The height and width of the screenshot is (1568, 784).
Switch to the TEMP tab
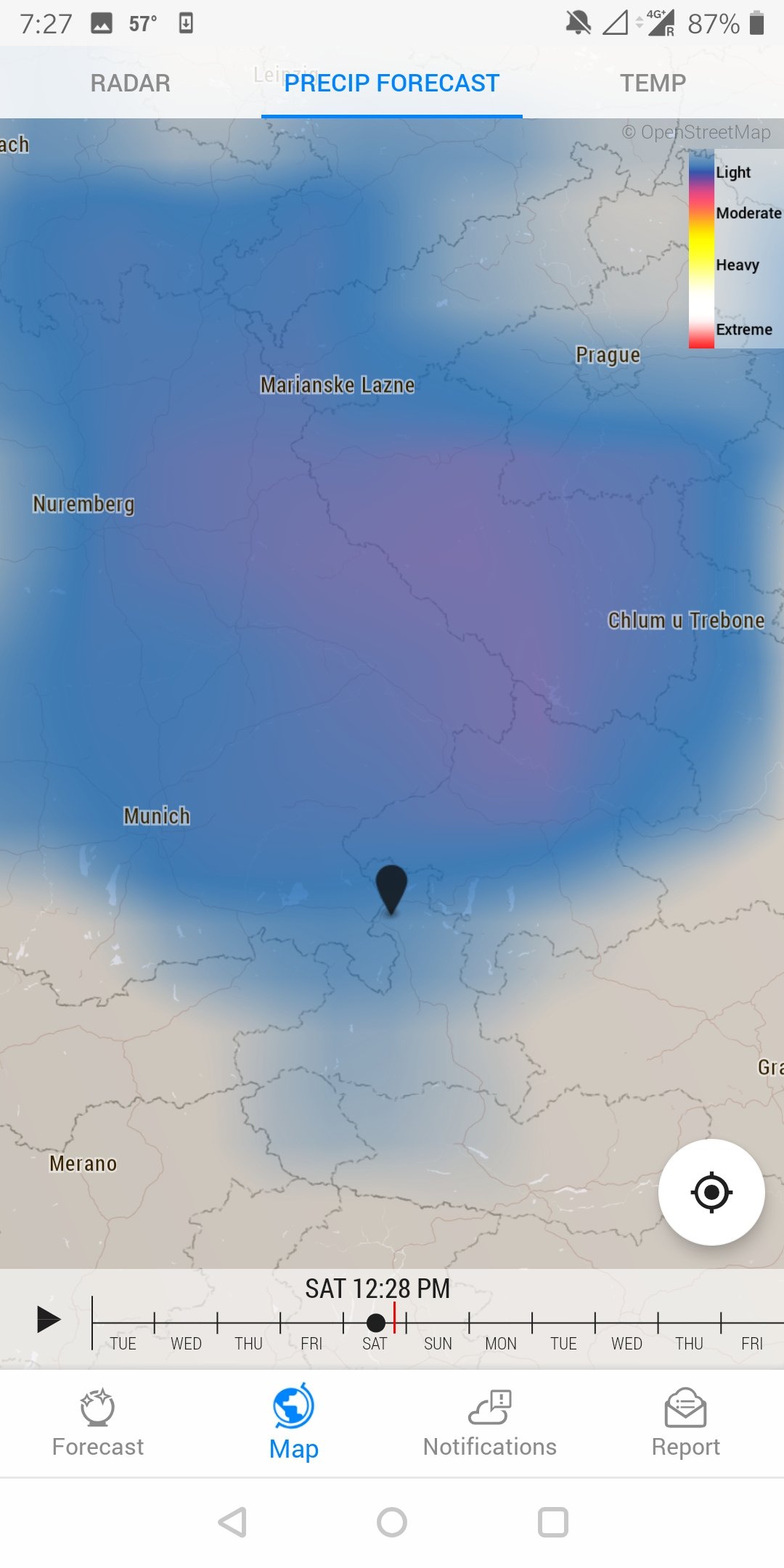tap(652, 83)
